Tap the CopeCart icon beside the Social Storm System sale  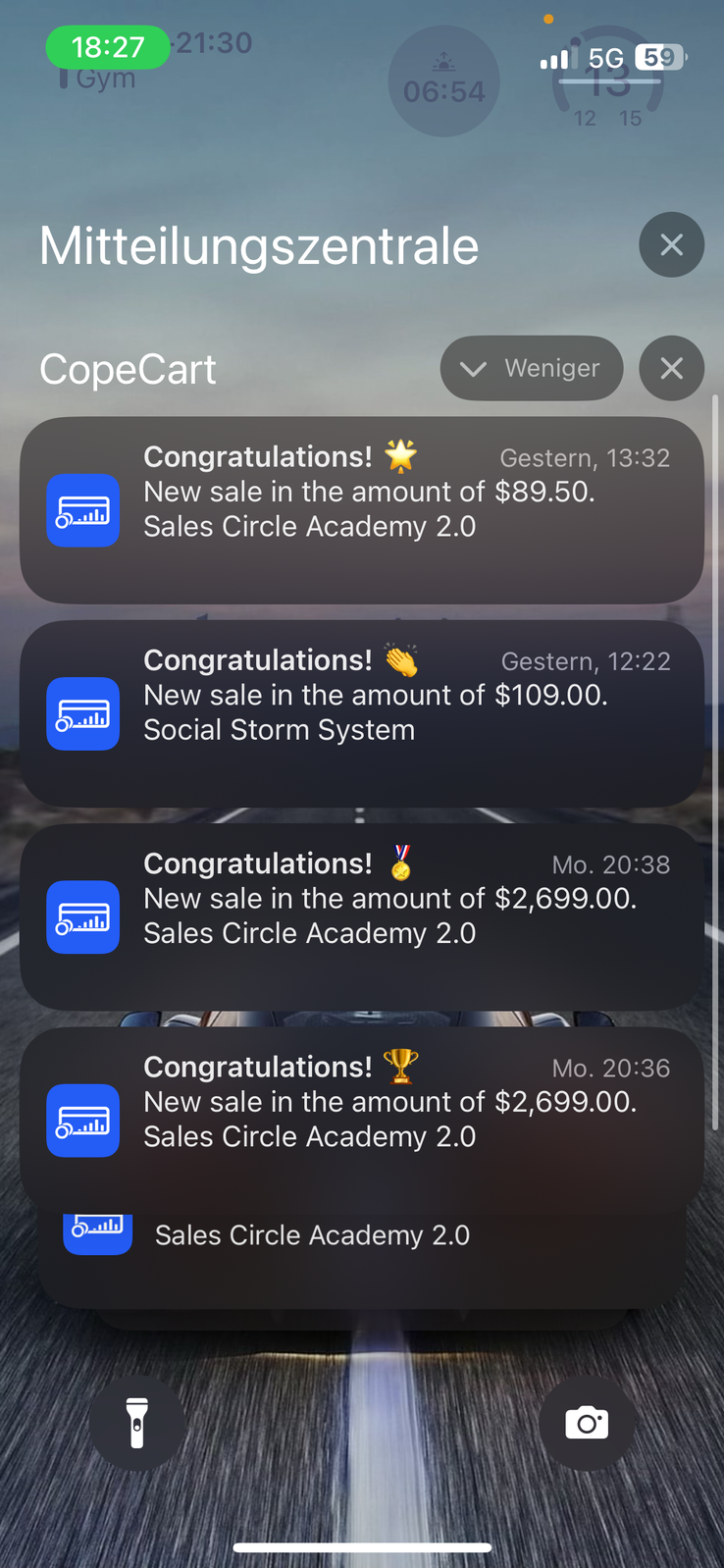82,713
